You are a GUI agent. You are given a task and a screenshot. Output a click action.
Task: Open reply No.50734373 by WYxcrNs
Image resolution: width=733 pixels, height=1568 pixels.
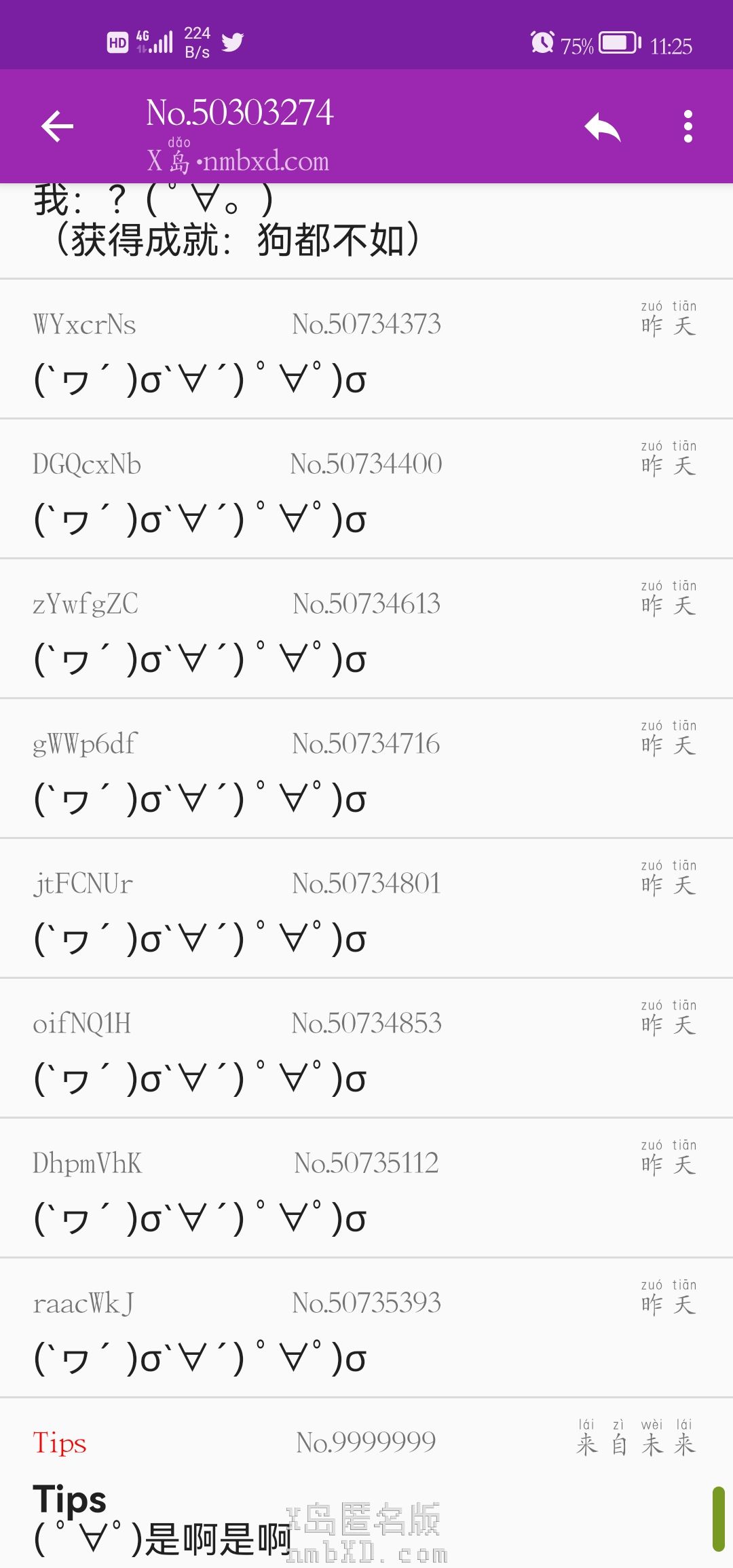(x=366, y=350)
